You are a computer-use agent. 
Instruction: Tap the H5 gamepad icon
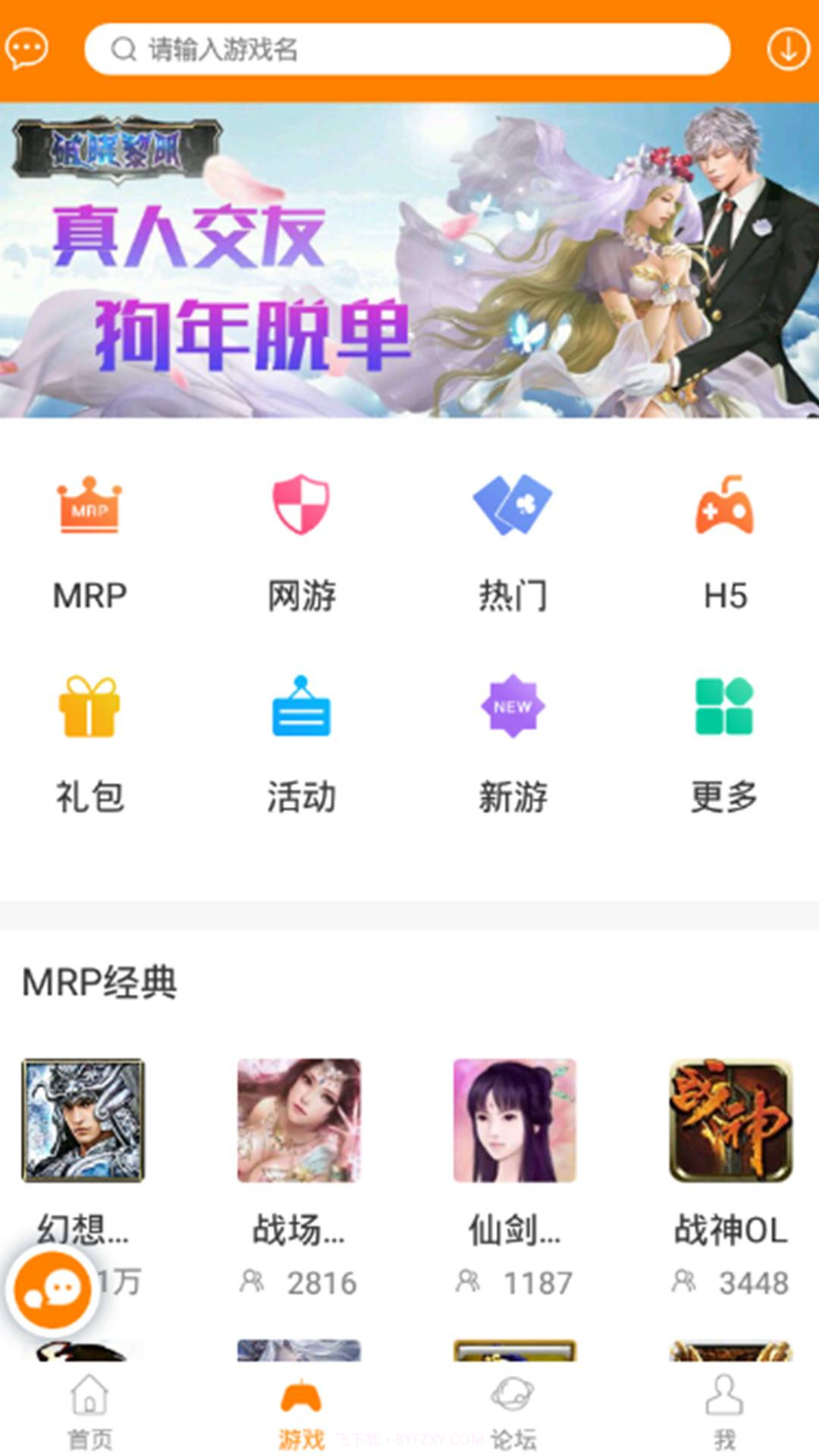(x=723, y=508)
